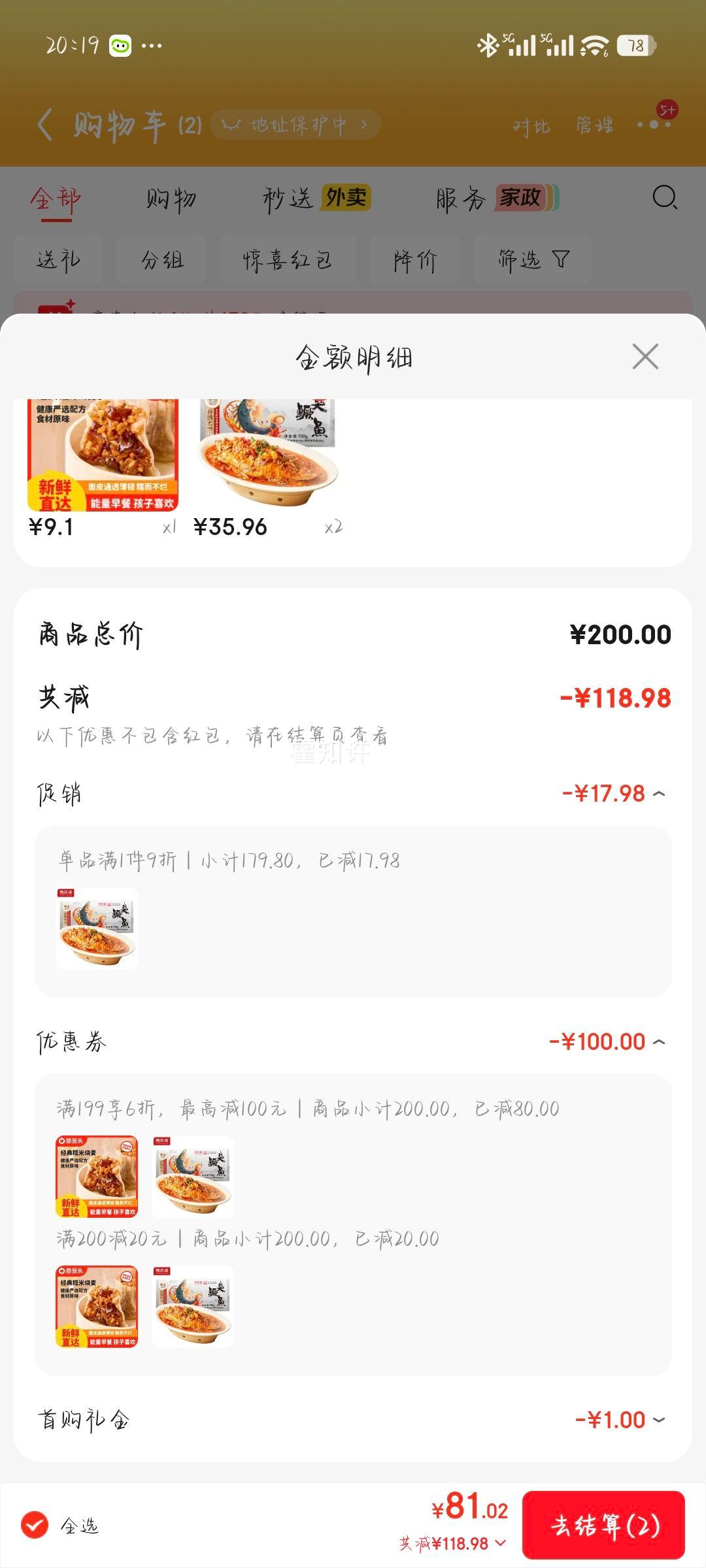Tap the back arrow to leave the cart

(44, 123)
